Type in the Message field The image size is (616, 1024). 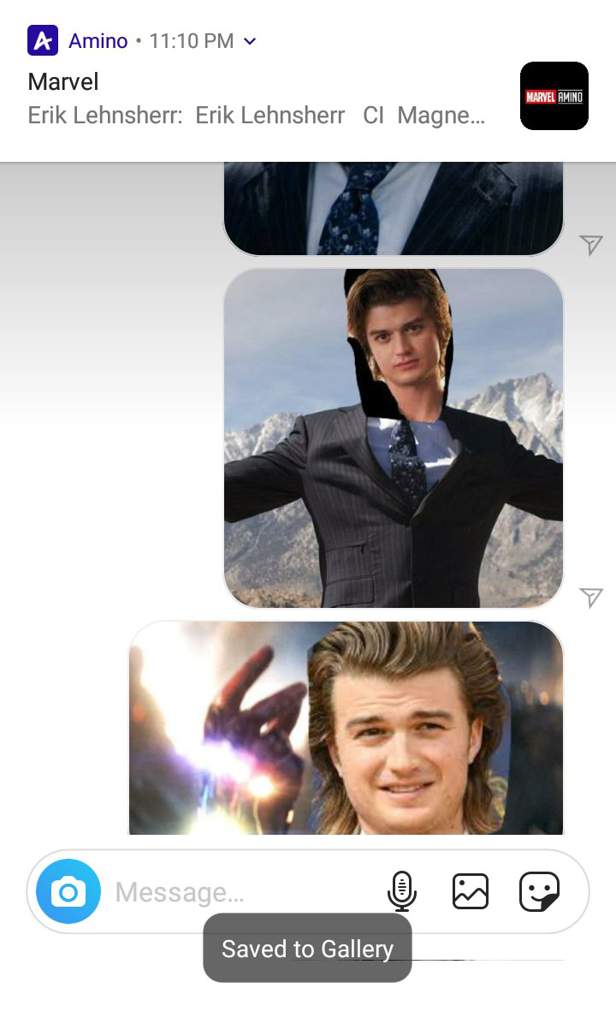[x=240, y=892]
